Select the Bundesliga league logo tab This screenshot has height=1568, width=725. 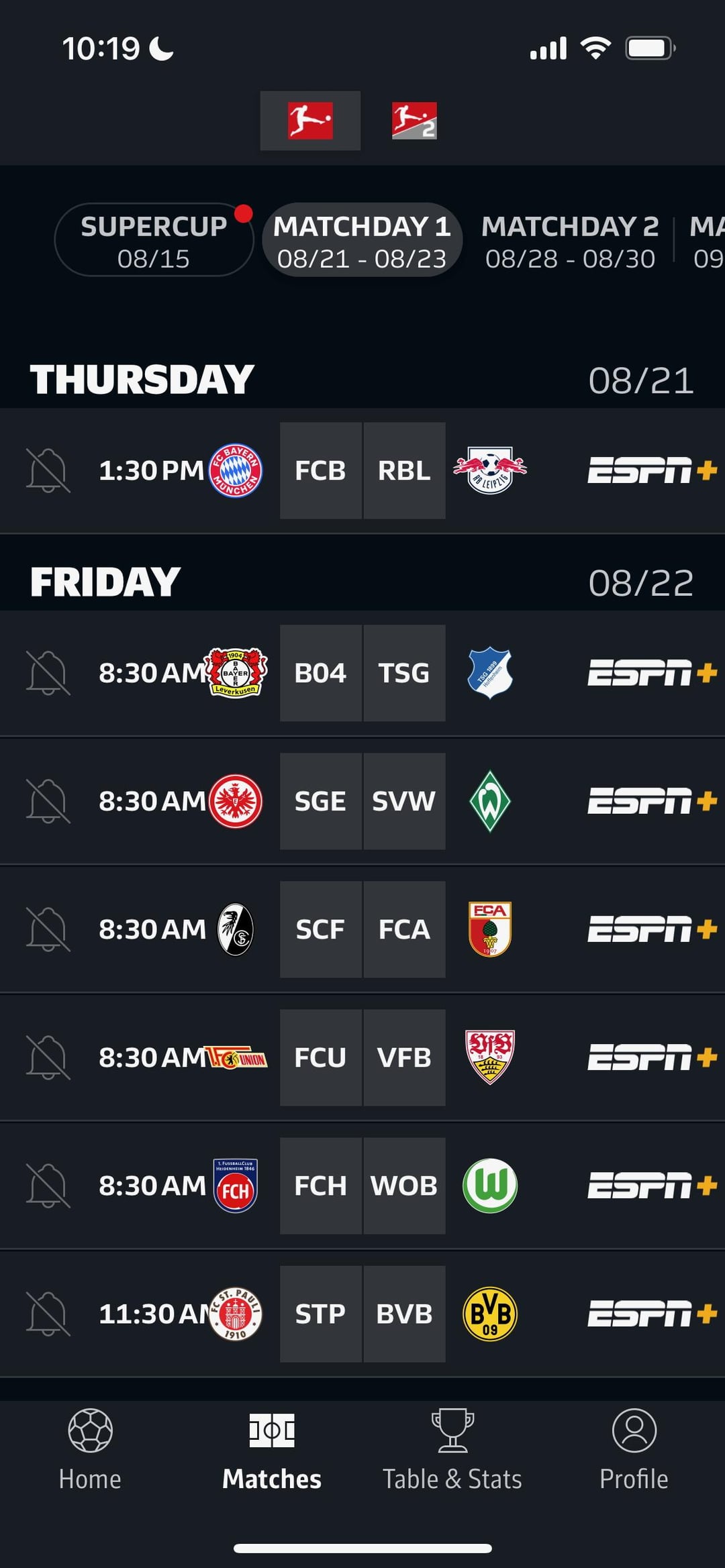click(x=310, y=121)
